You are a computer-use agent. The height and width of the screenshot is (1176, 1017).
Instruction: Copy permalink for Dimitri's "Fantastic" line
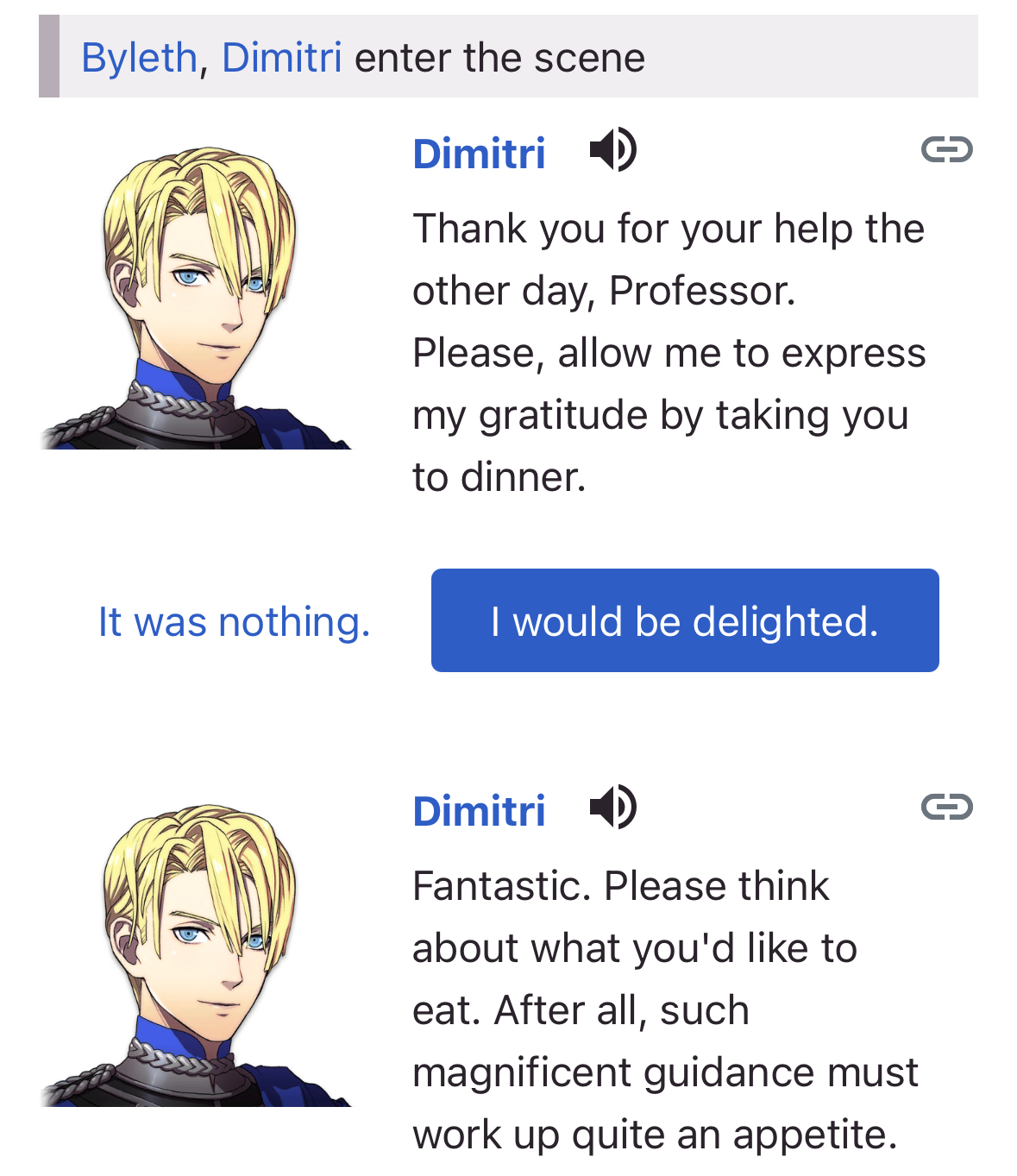[x=946, y=808]
